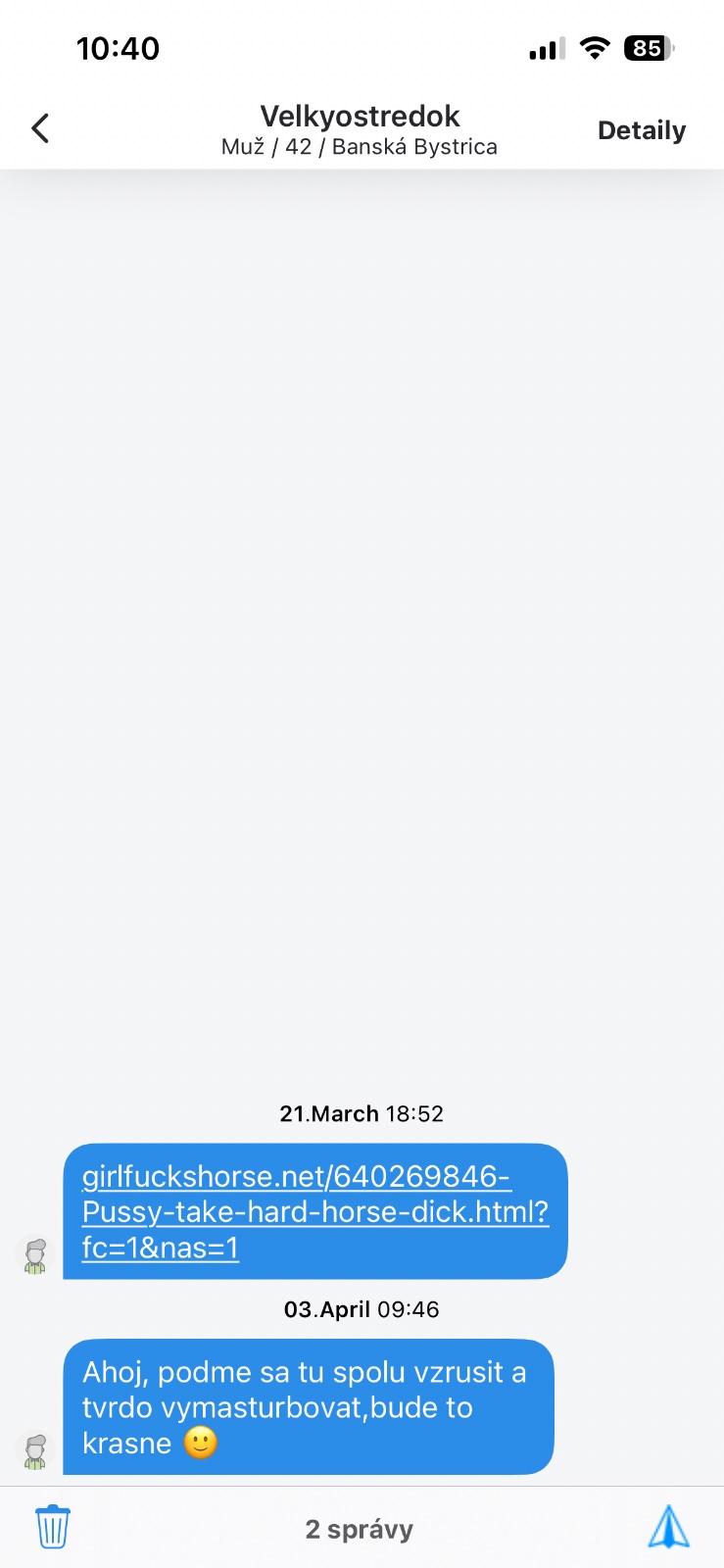
Task: Go back using the top-left arrow
Action: point(40,128)
